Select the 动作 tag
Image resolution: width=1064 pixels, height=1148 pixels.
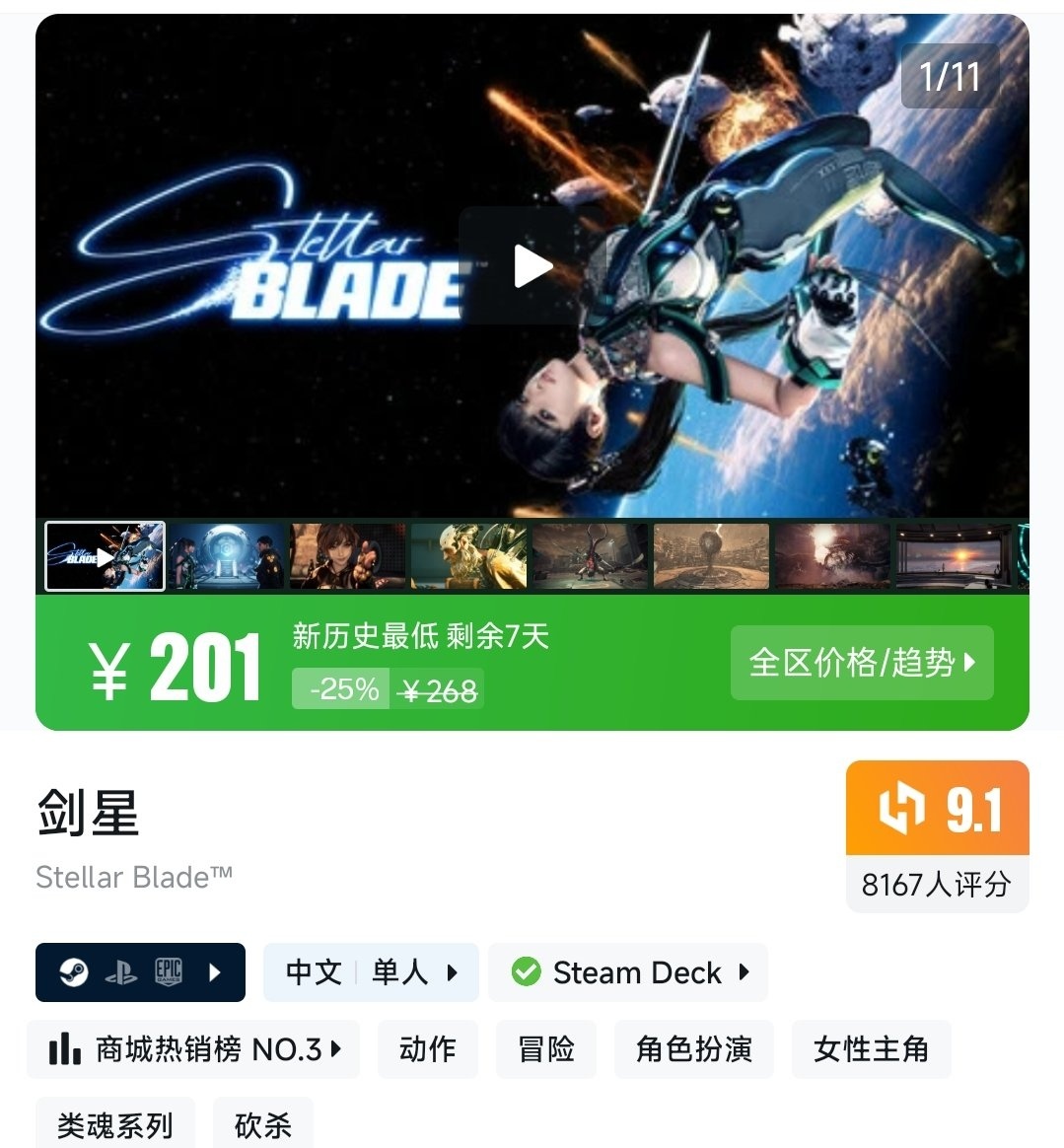tap(428, 1049)
